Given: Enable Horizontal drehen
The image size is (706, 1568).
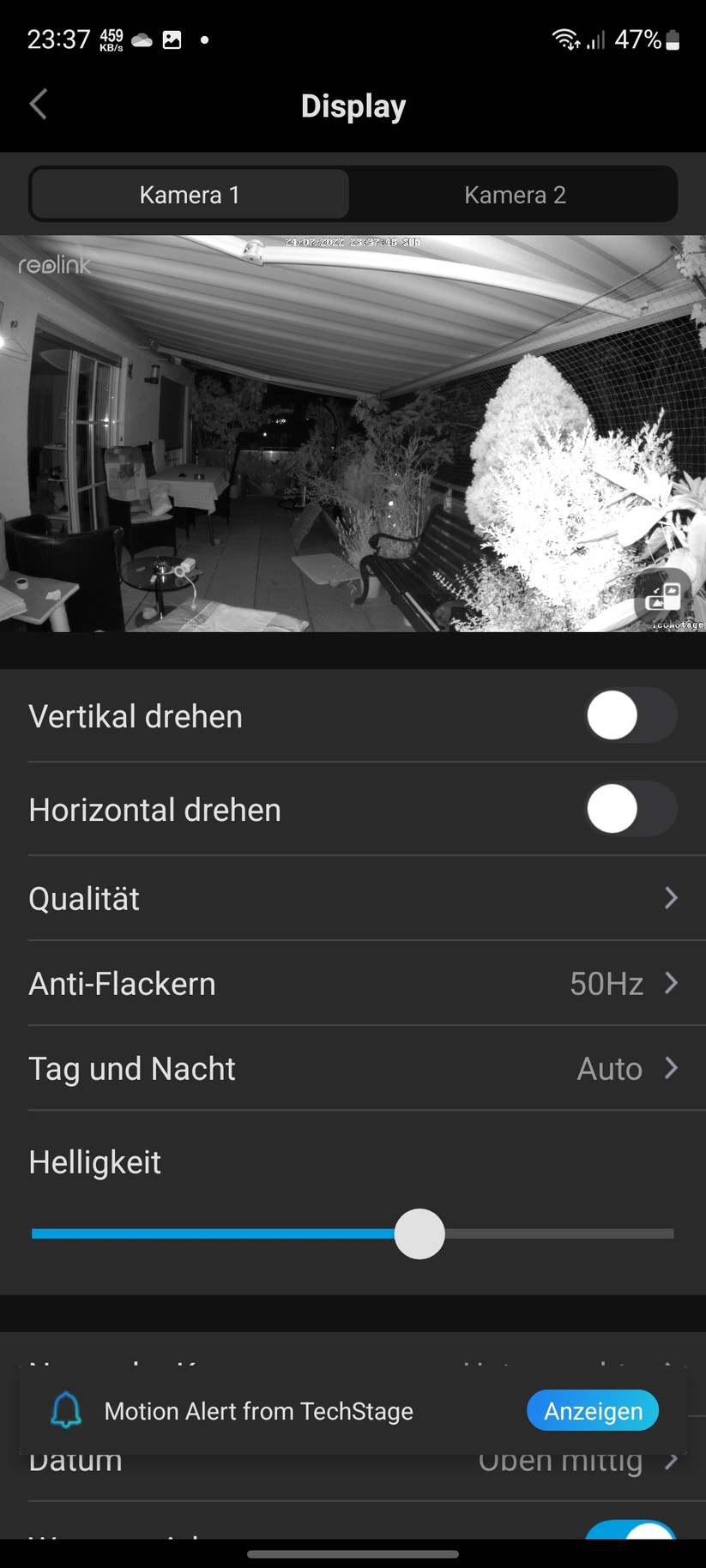Looking at the screenshot, I should [631, 808].
